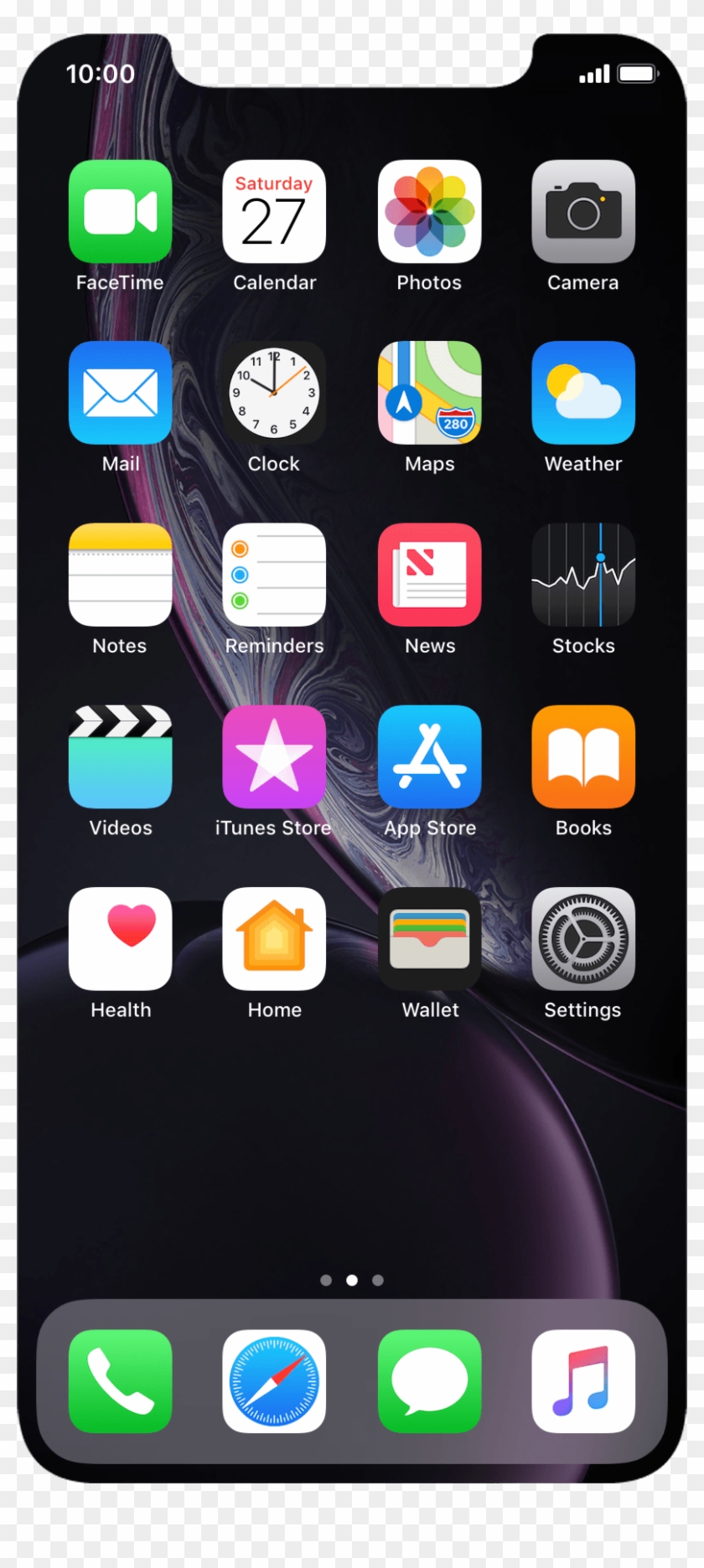Open the Phone app in the dock
This screenshot has height=1568, width=704.
tap(120, 1381)
